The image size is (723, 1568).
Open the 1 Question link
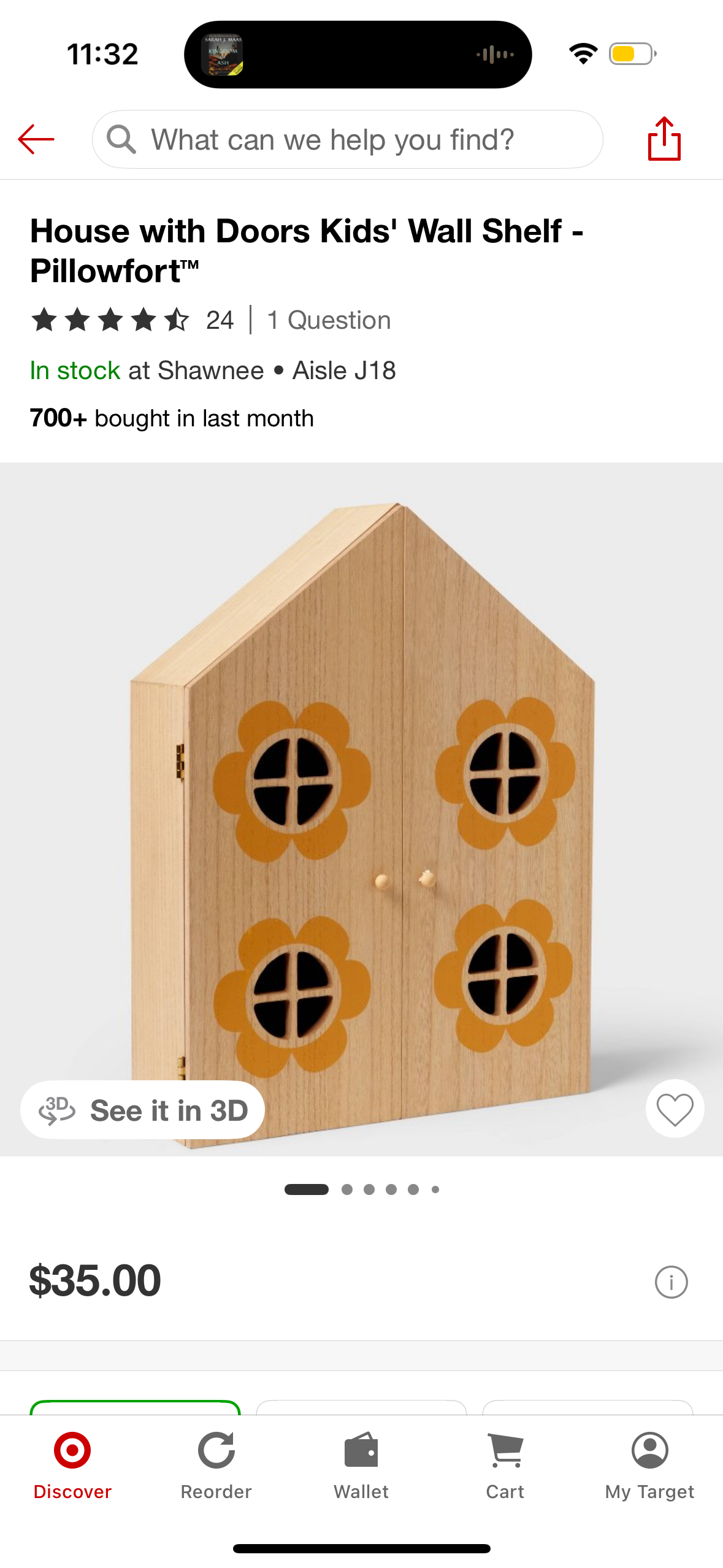[x=329, y=320]
